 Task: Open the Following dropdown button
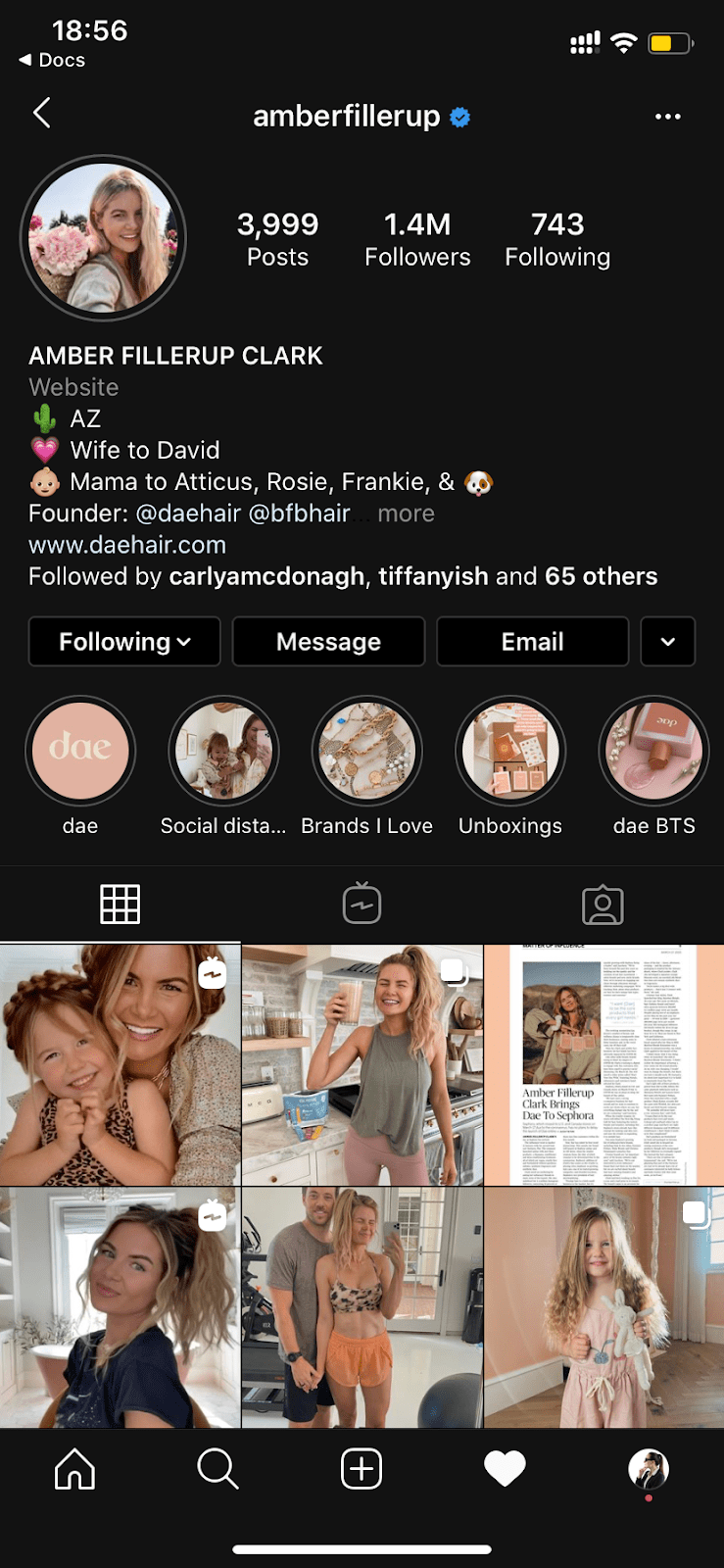124,642
